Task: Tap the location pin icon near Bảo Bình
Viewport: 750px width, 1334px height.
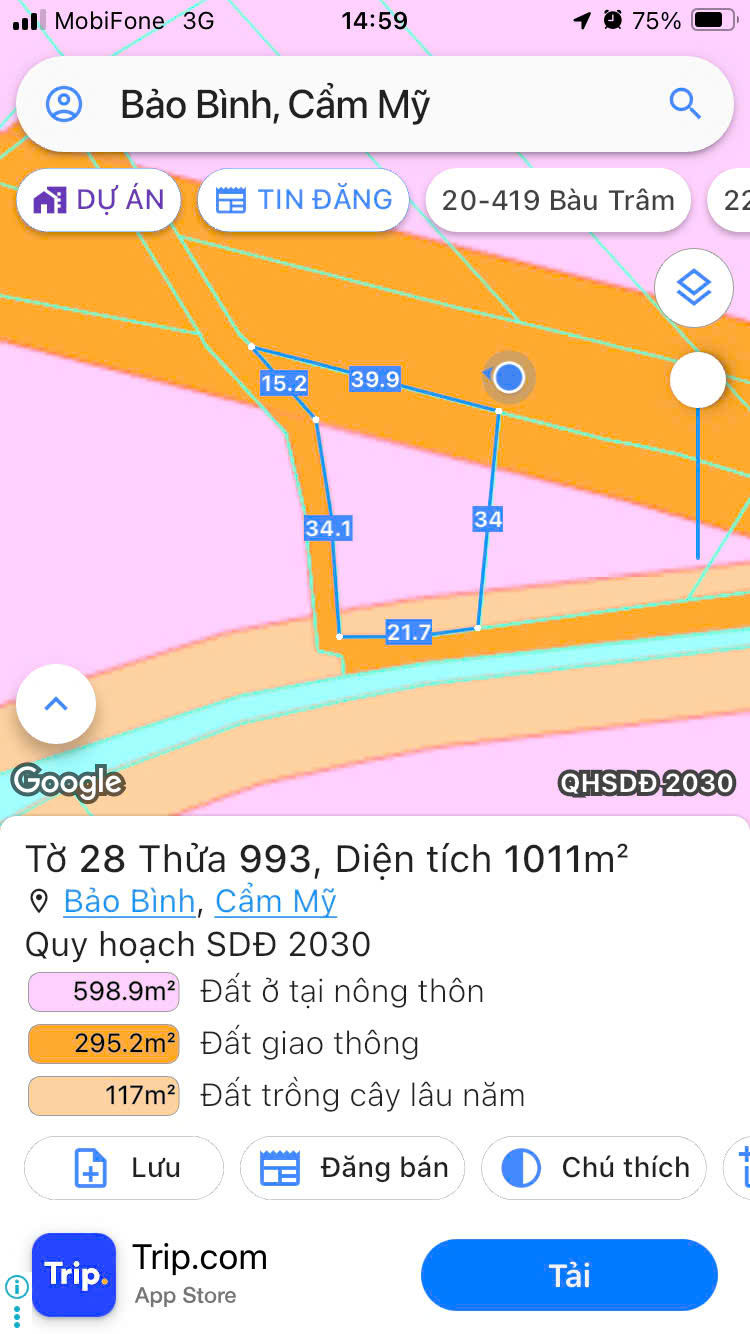Action: coord(37,901)
